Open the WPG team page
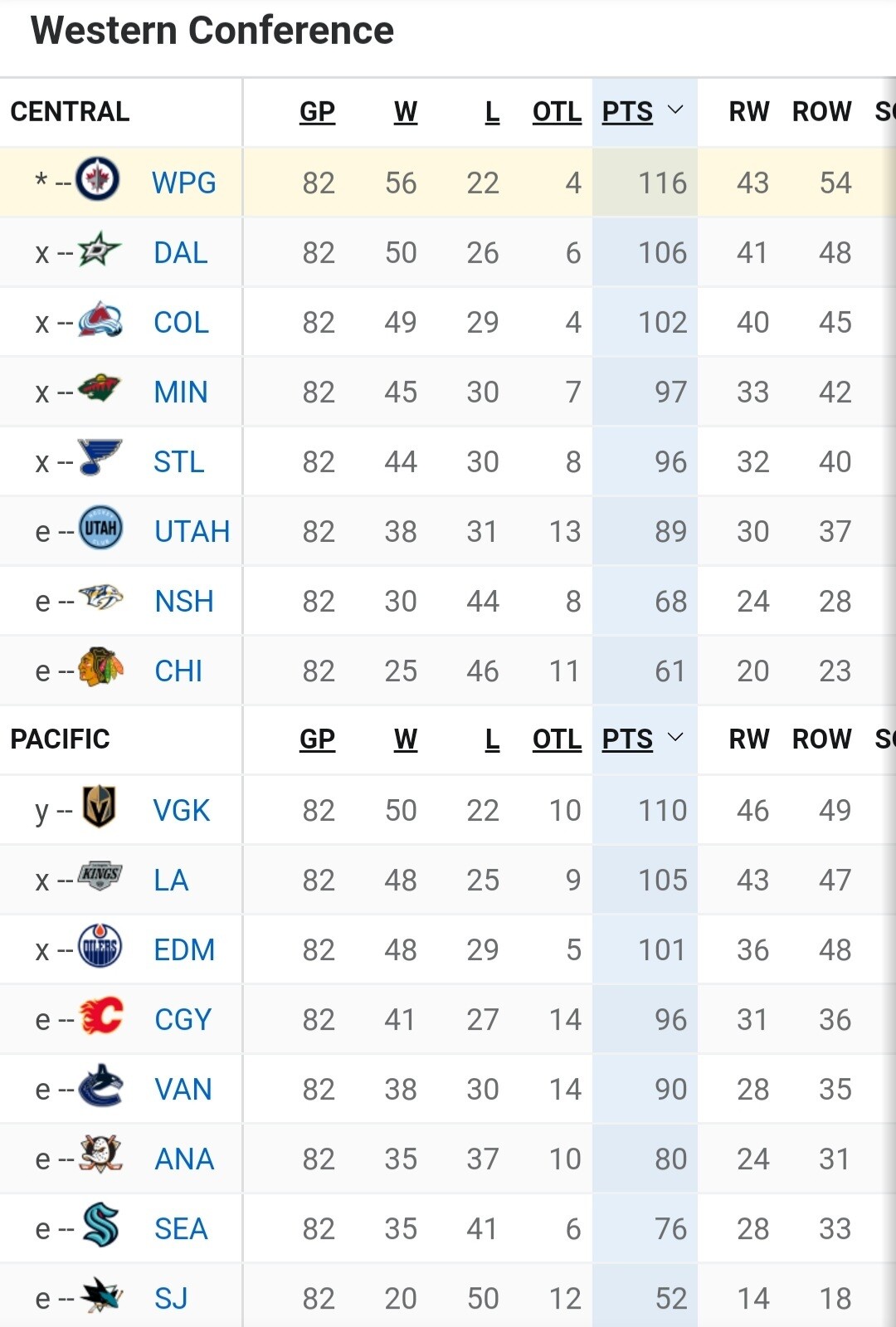This screenshot has width=896, height=1327. [x=183, y=183]
